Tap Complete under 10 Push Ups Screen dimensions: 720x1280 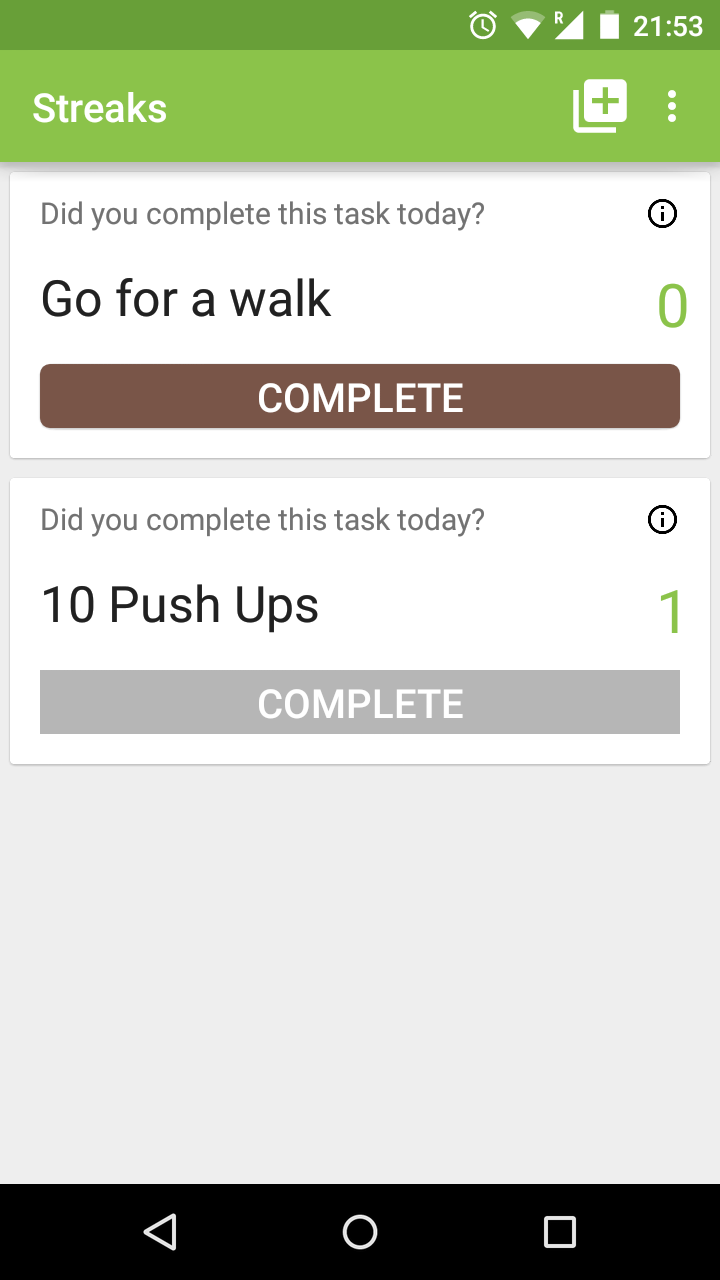[x=360, y=703]
